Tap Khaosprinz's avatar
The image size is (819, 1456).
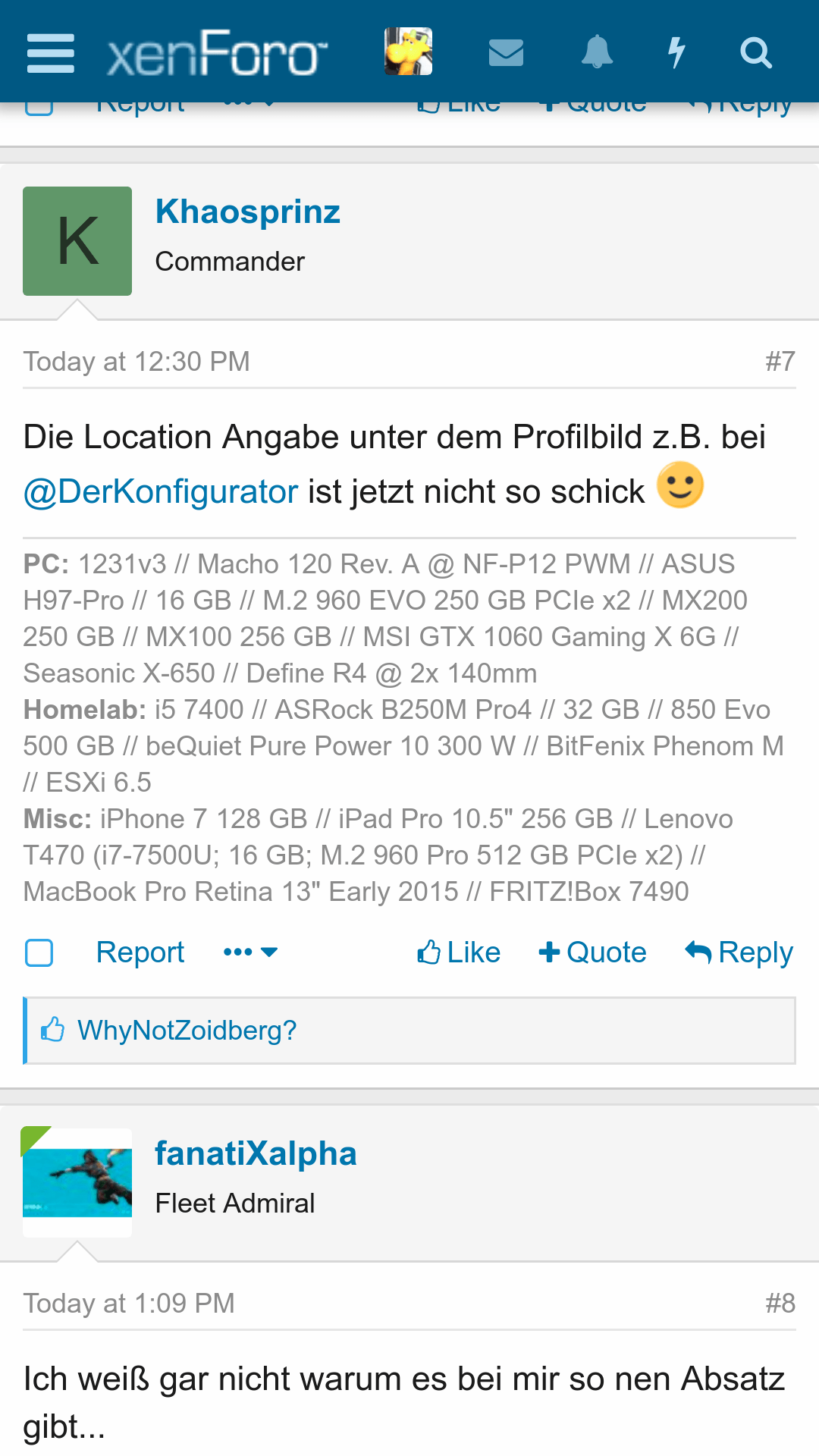click(x=77, y=241)
